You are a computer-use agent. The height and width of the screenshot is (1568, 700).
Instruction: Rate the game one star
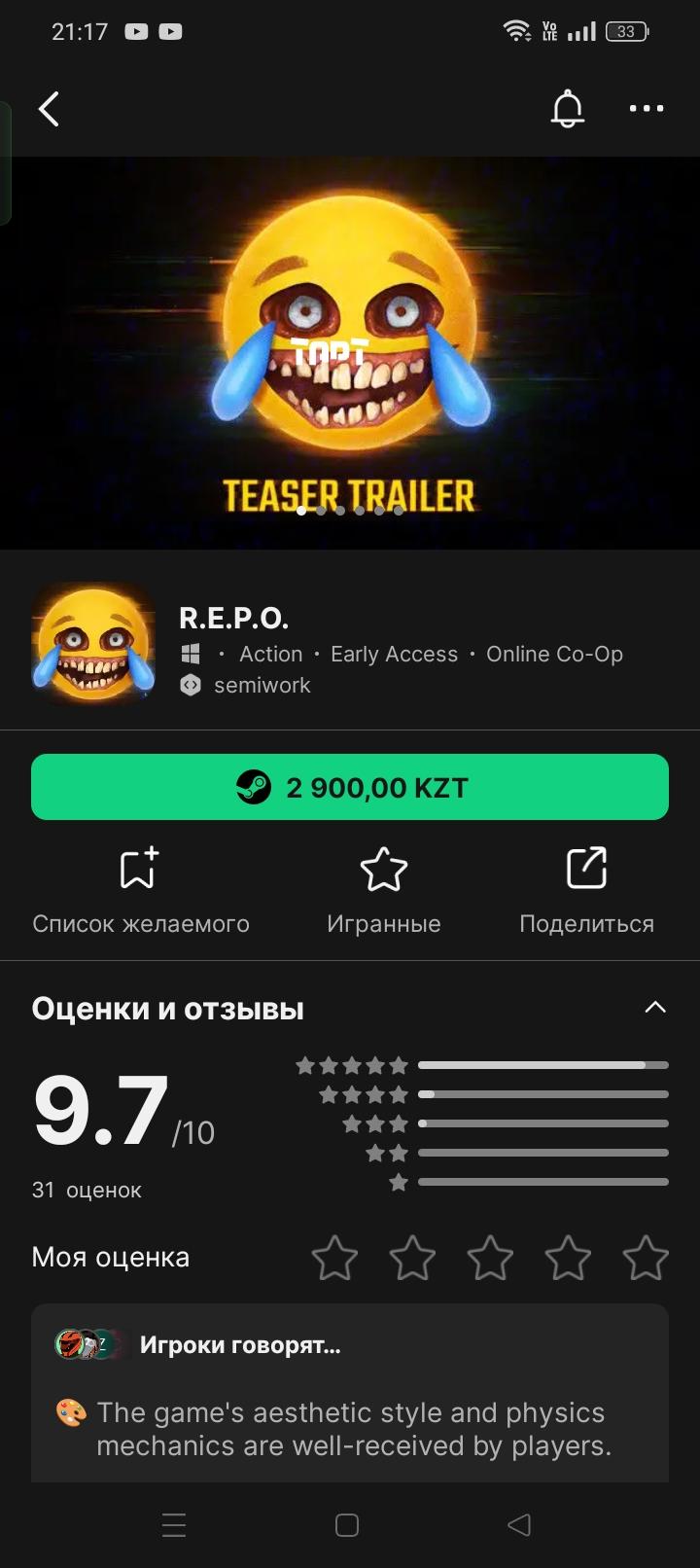point(334,1257)
